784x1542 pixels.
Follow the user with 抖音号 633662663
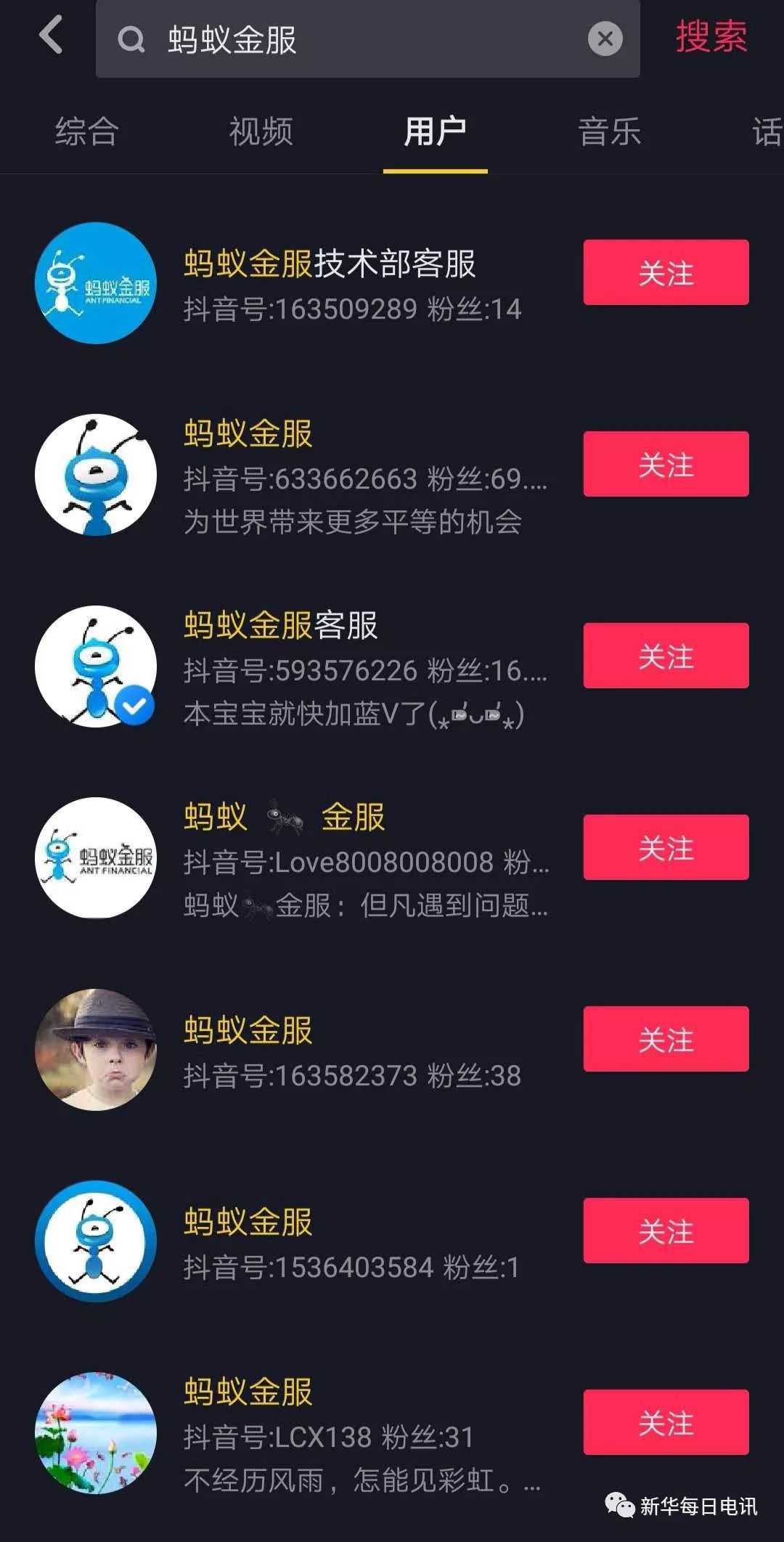coord(666,465)
